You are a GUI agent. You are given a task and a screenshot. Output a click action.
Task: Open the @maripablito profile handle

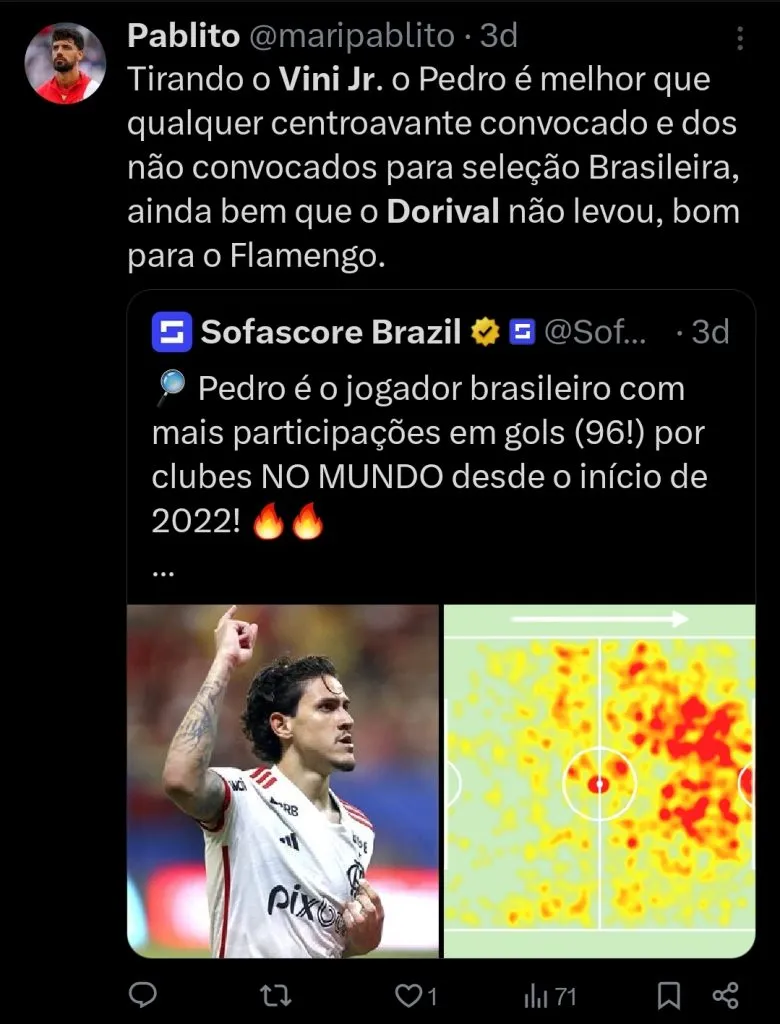click(x=350, y=37)
